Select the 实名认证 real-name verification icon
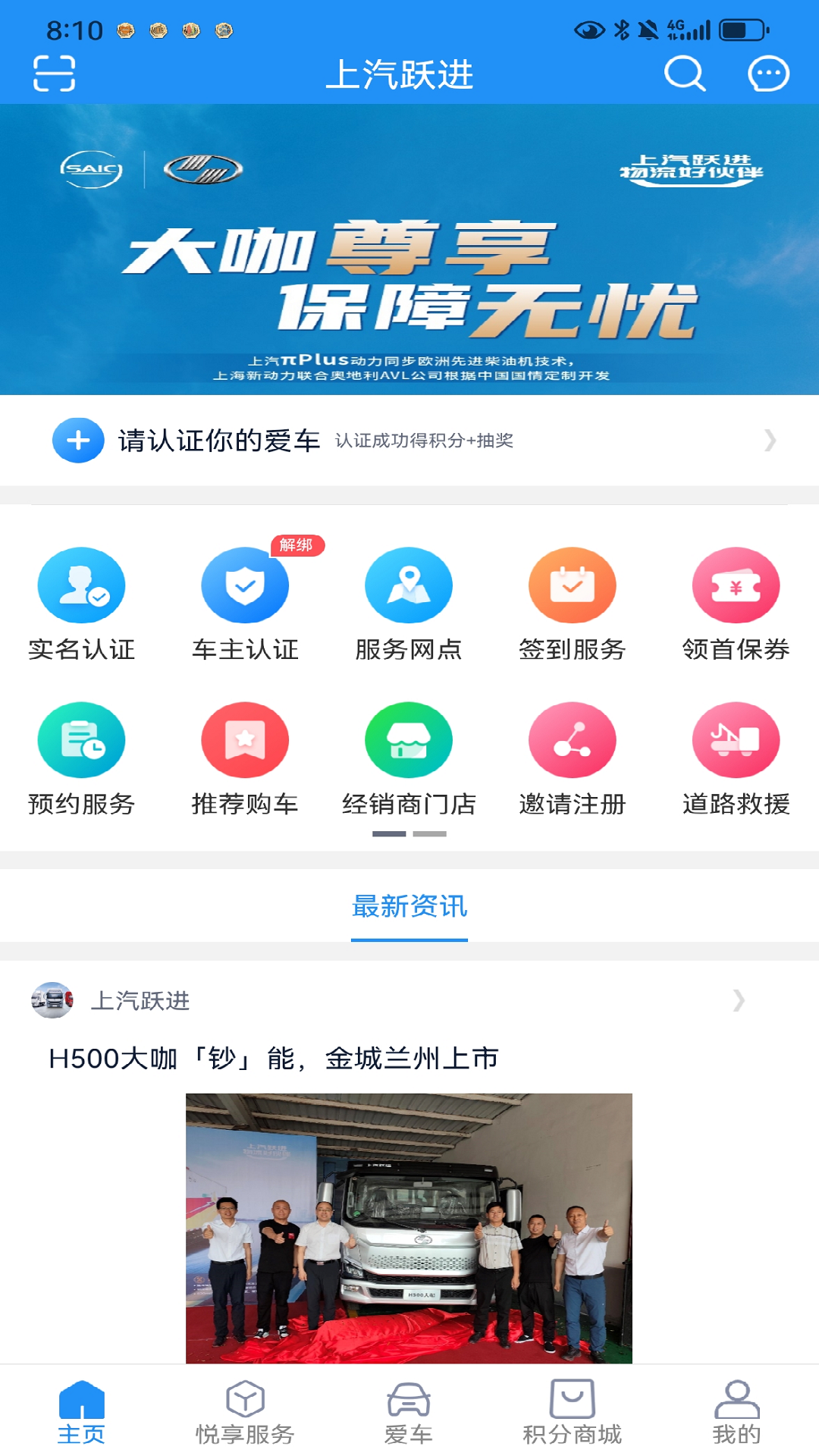 (80, 585)
